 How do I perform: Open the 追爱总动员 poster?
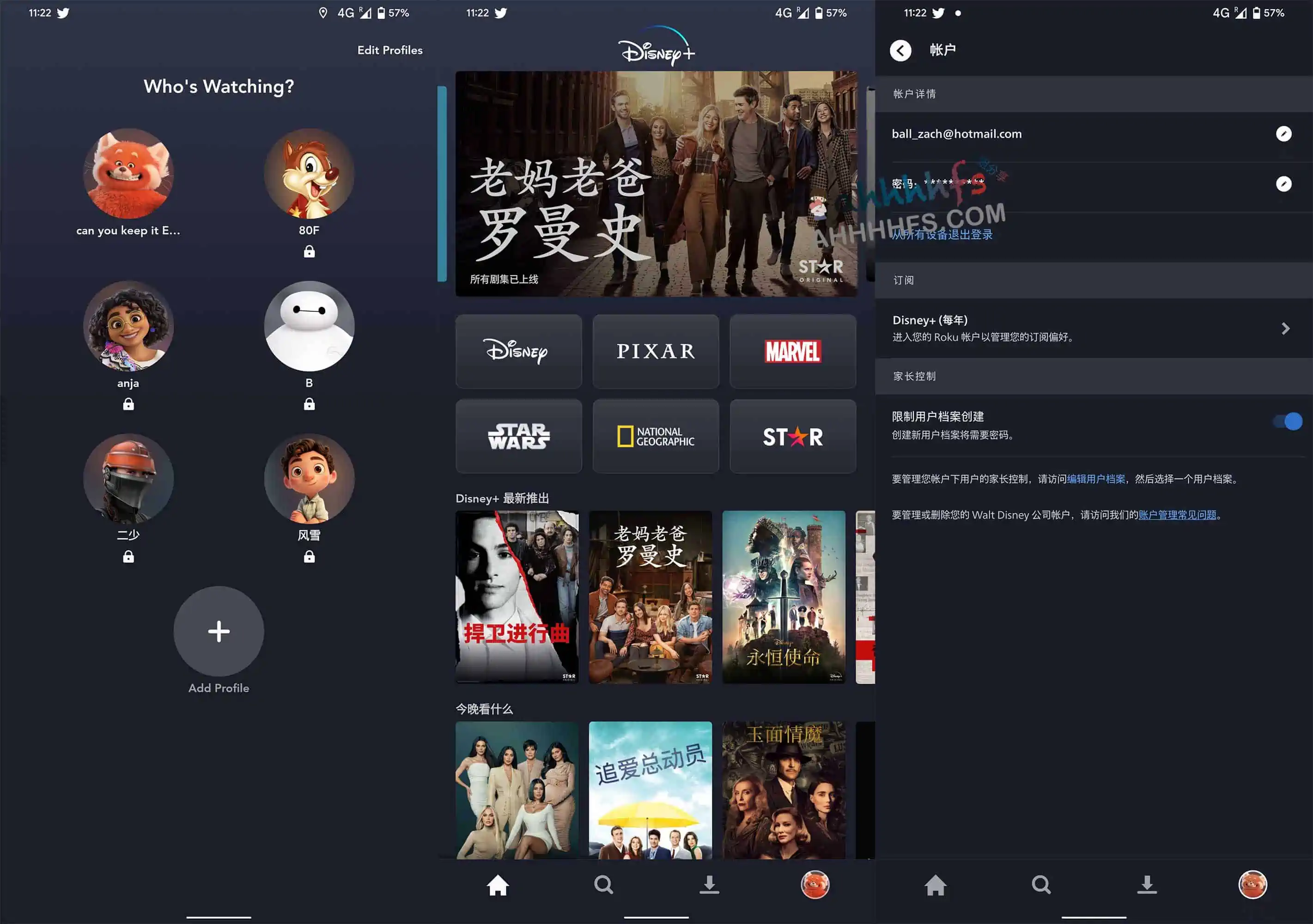coord(650,790)
